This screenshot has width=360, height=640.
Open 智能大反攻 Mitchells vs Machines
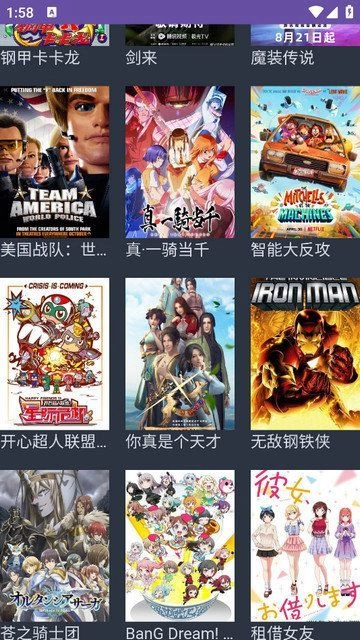305,162
